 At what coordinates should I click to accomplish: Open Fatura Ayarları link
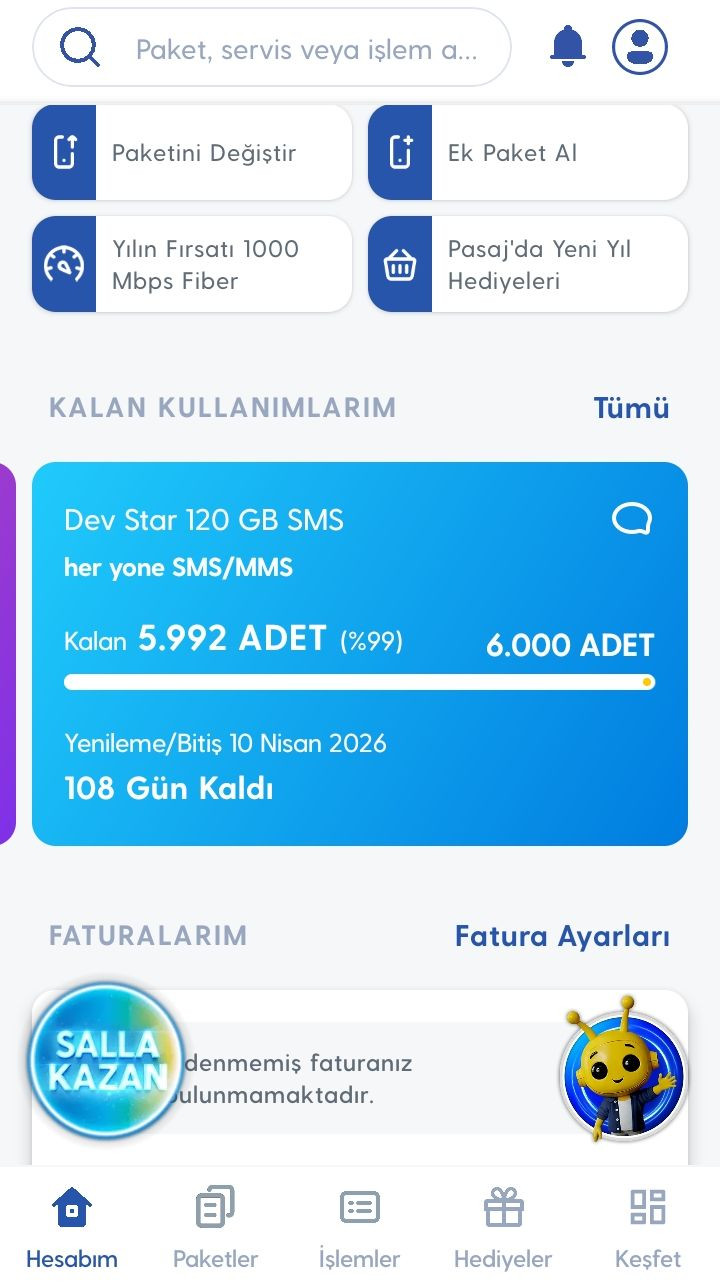[562, 936]
